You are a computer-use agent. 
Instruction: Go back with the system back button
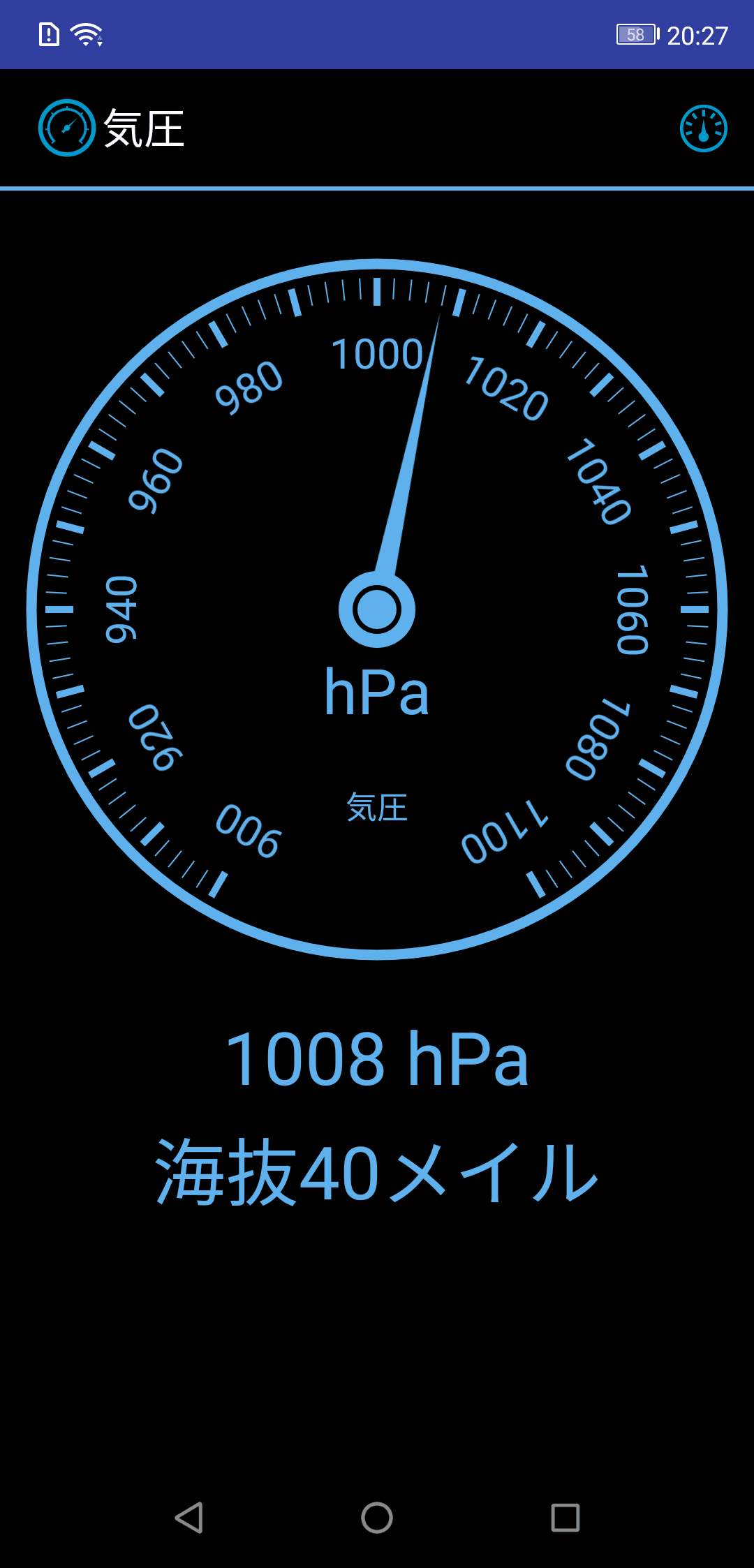(188, 1517)
